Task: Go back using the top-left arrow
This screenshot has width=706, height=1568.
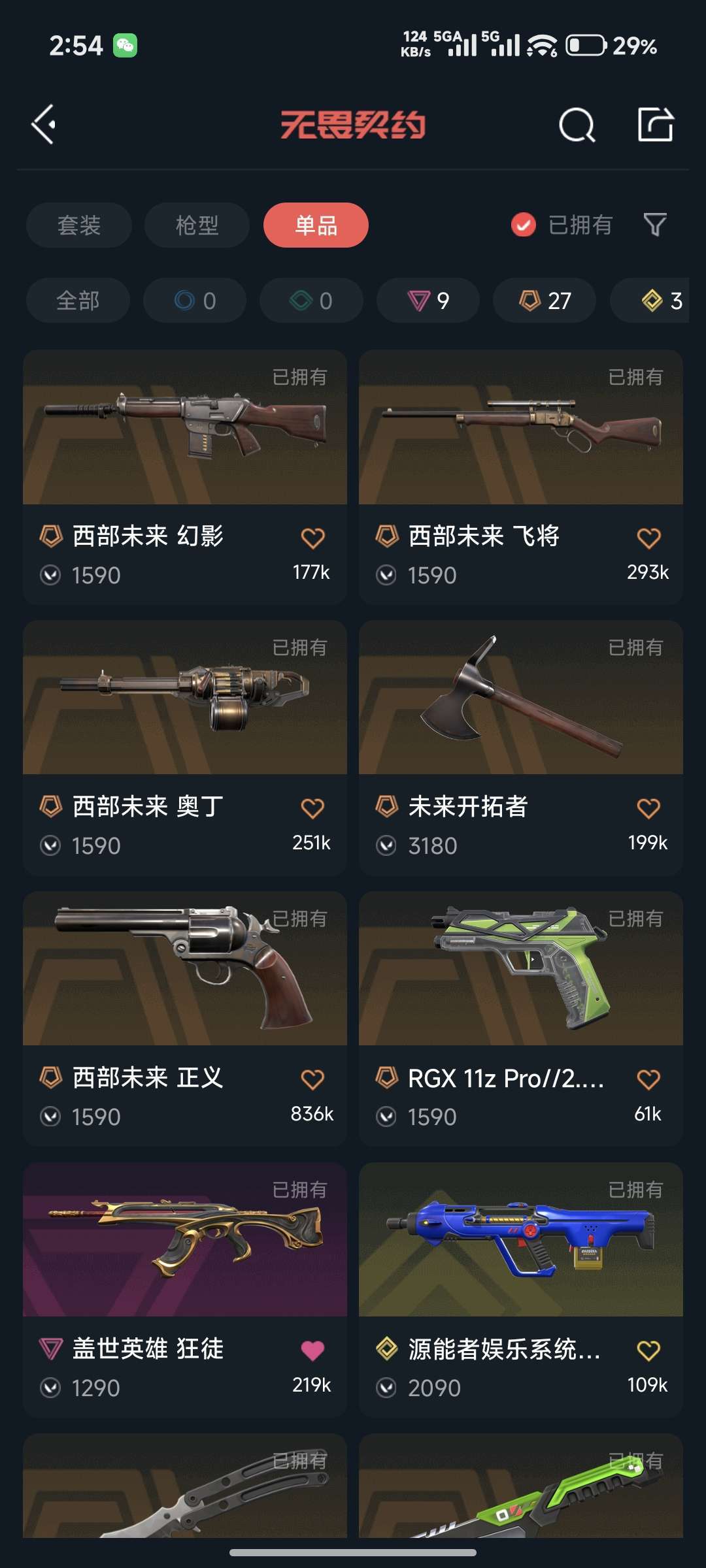Action: click(x=44, y=124)
